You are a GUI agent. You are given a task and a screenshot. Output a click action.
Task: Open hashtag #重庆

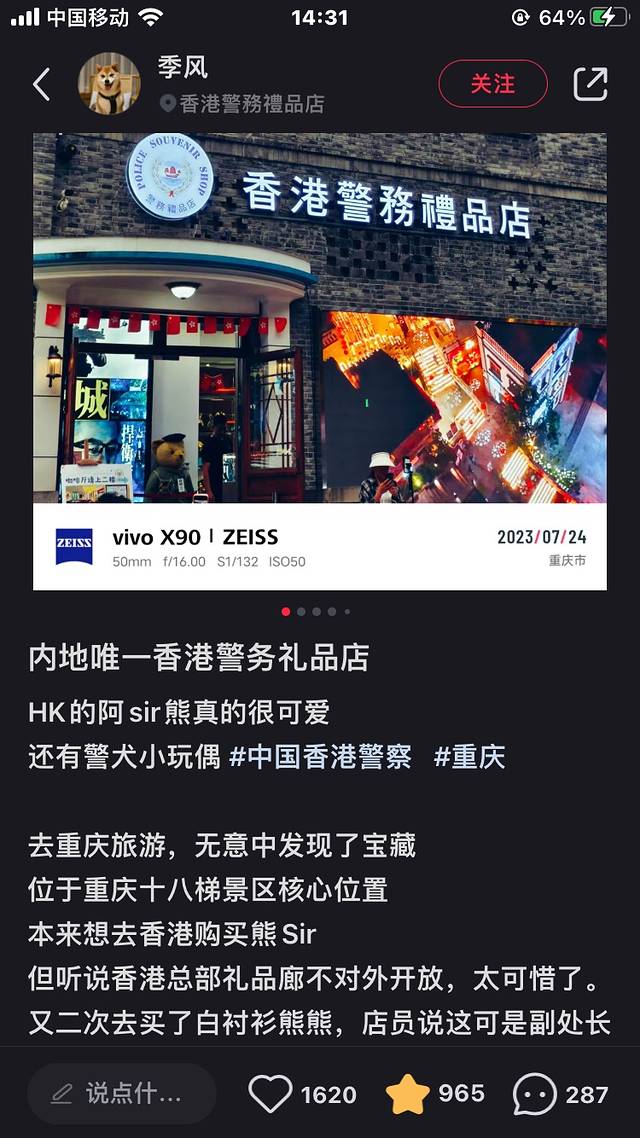click(x=469, y=757)
